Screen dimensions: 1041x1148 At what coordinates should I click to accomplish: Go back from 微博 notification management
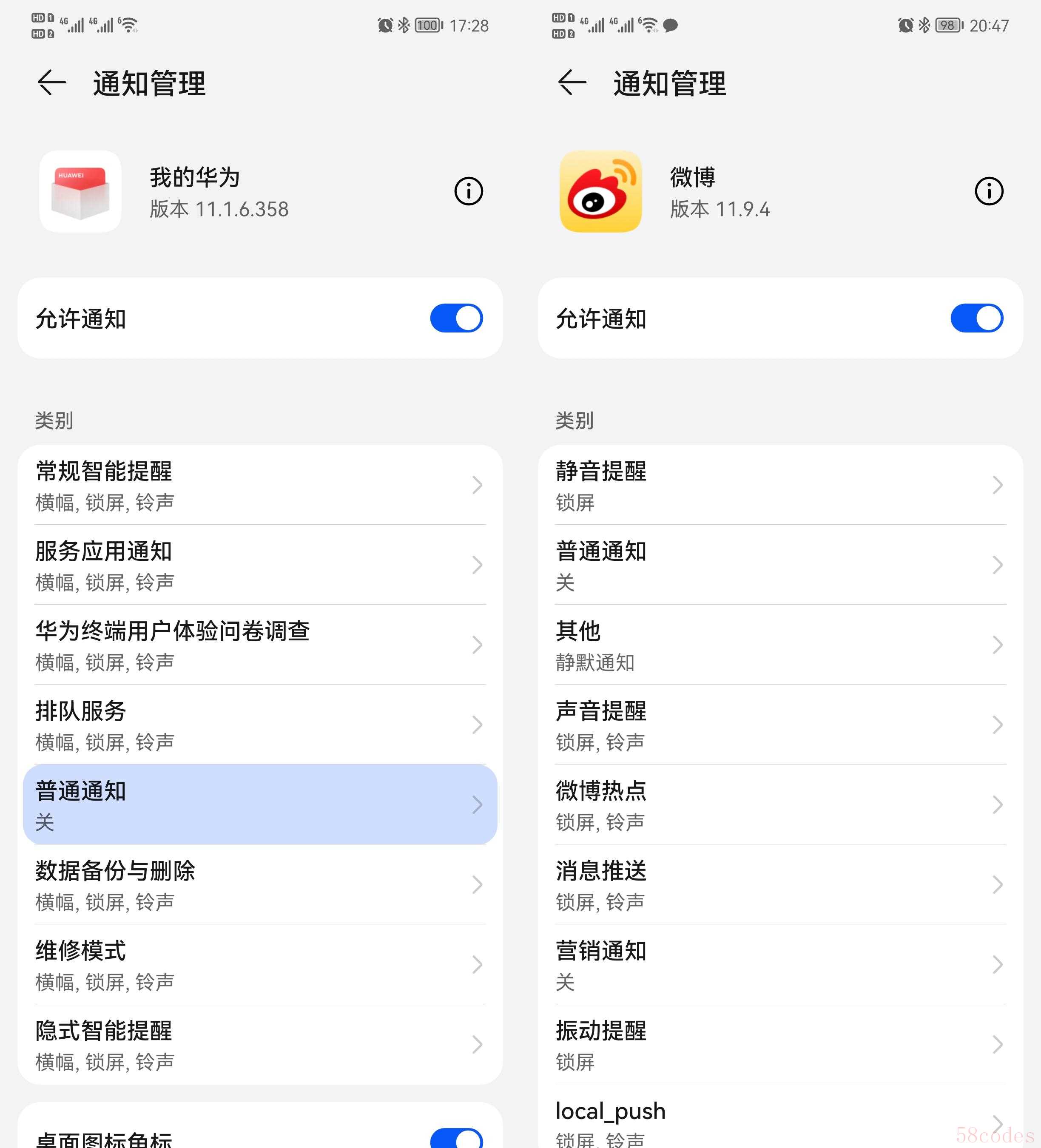(x=572, y=83)
